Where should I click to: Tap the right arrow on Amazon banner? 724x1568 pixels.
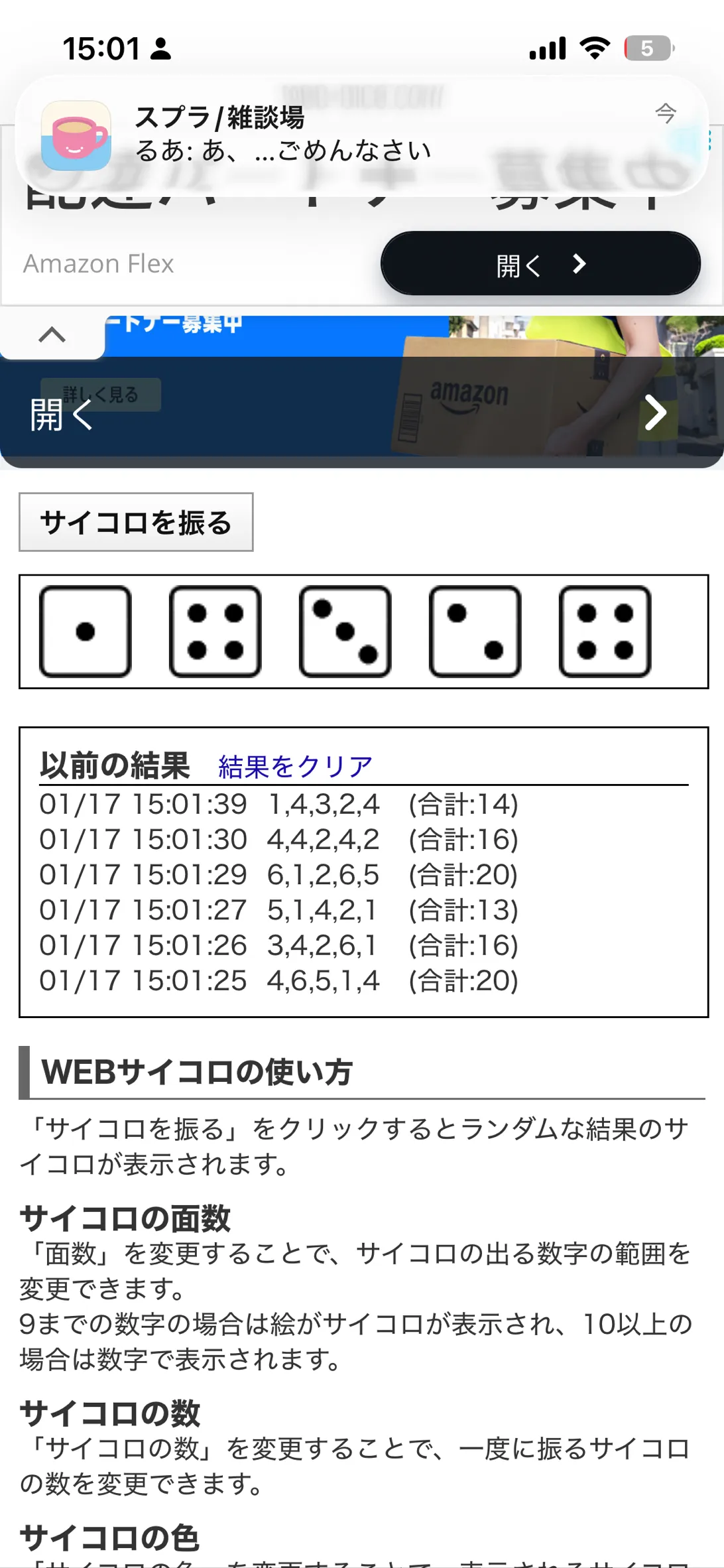tap(655, 413)
